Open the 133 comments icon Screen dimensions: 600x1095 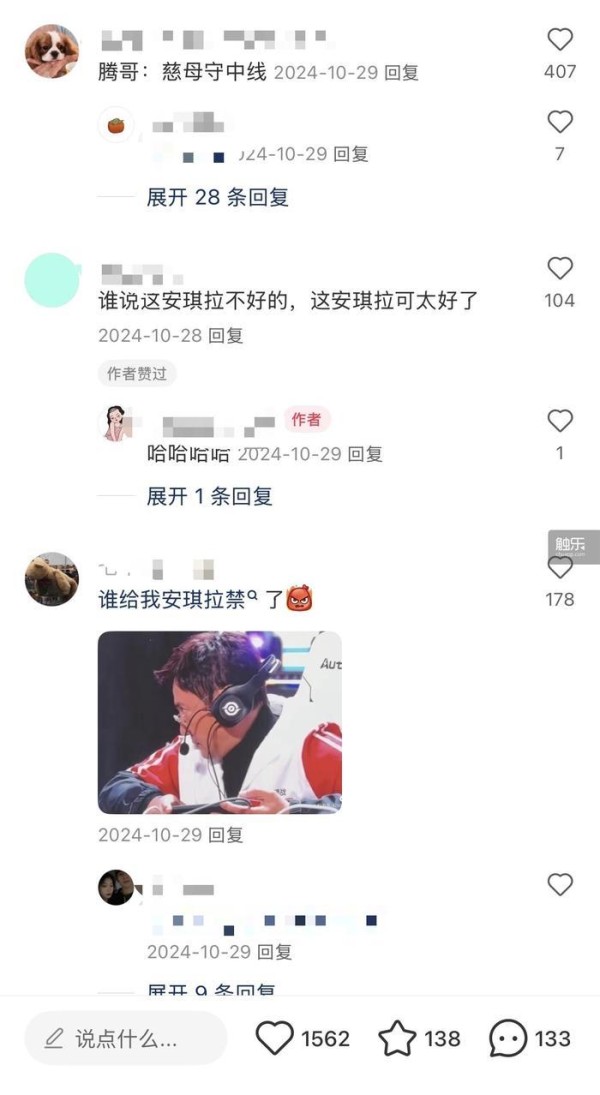[508, 1038]
